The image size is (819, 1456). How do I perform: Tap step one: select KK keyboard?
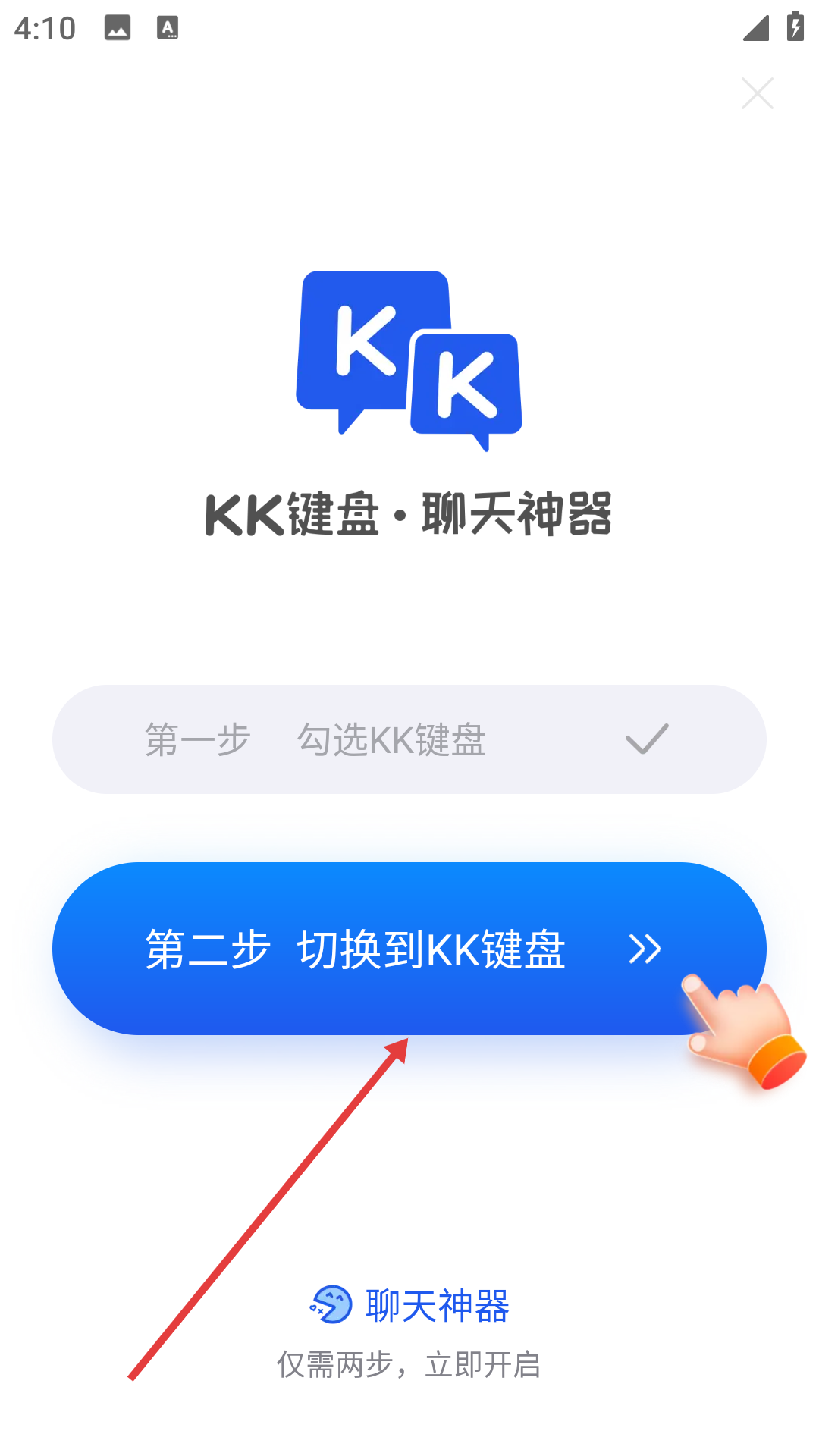point(409,739)
